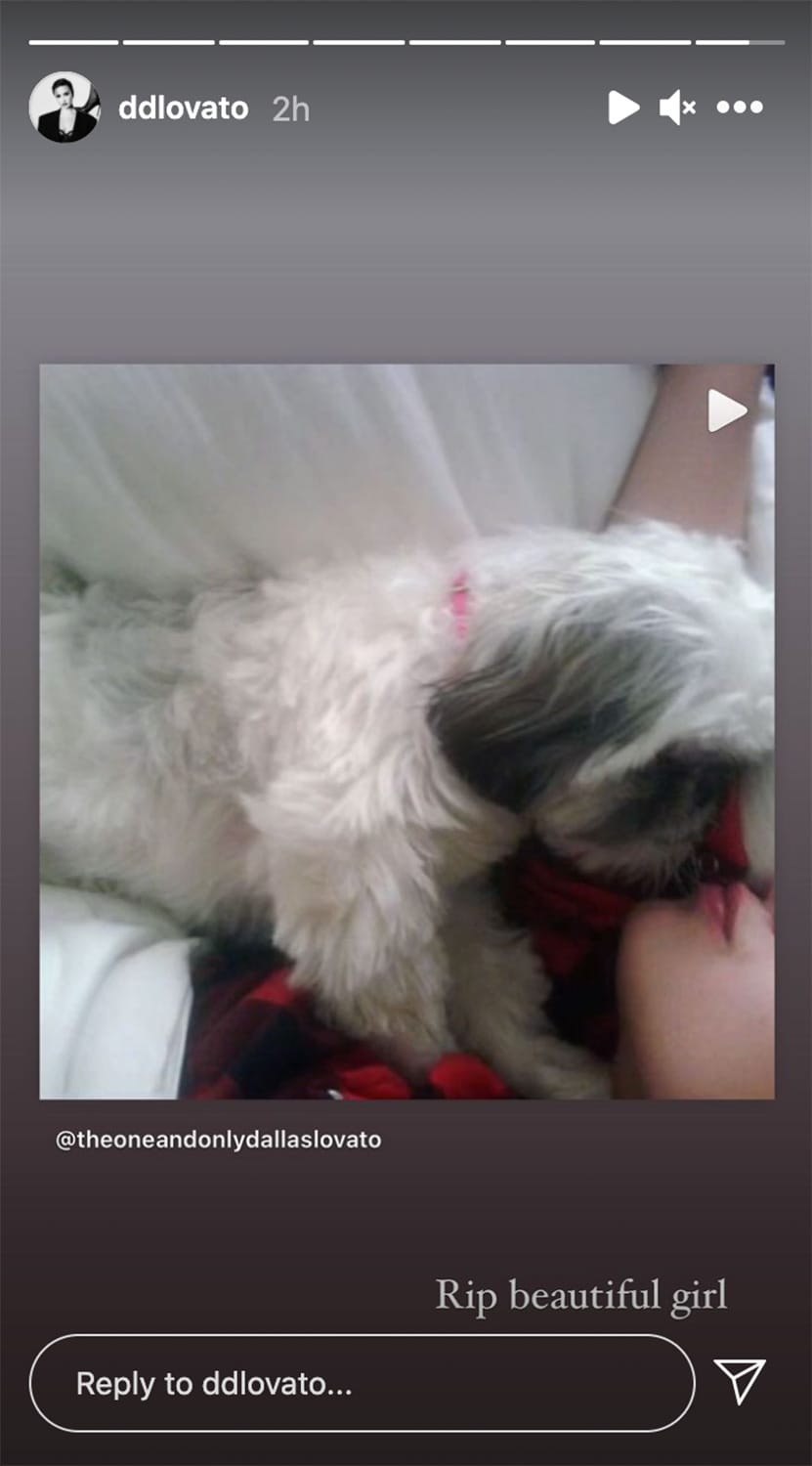Open the shared dog video post
812x1466 pixels.
(x=406, y=731)
